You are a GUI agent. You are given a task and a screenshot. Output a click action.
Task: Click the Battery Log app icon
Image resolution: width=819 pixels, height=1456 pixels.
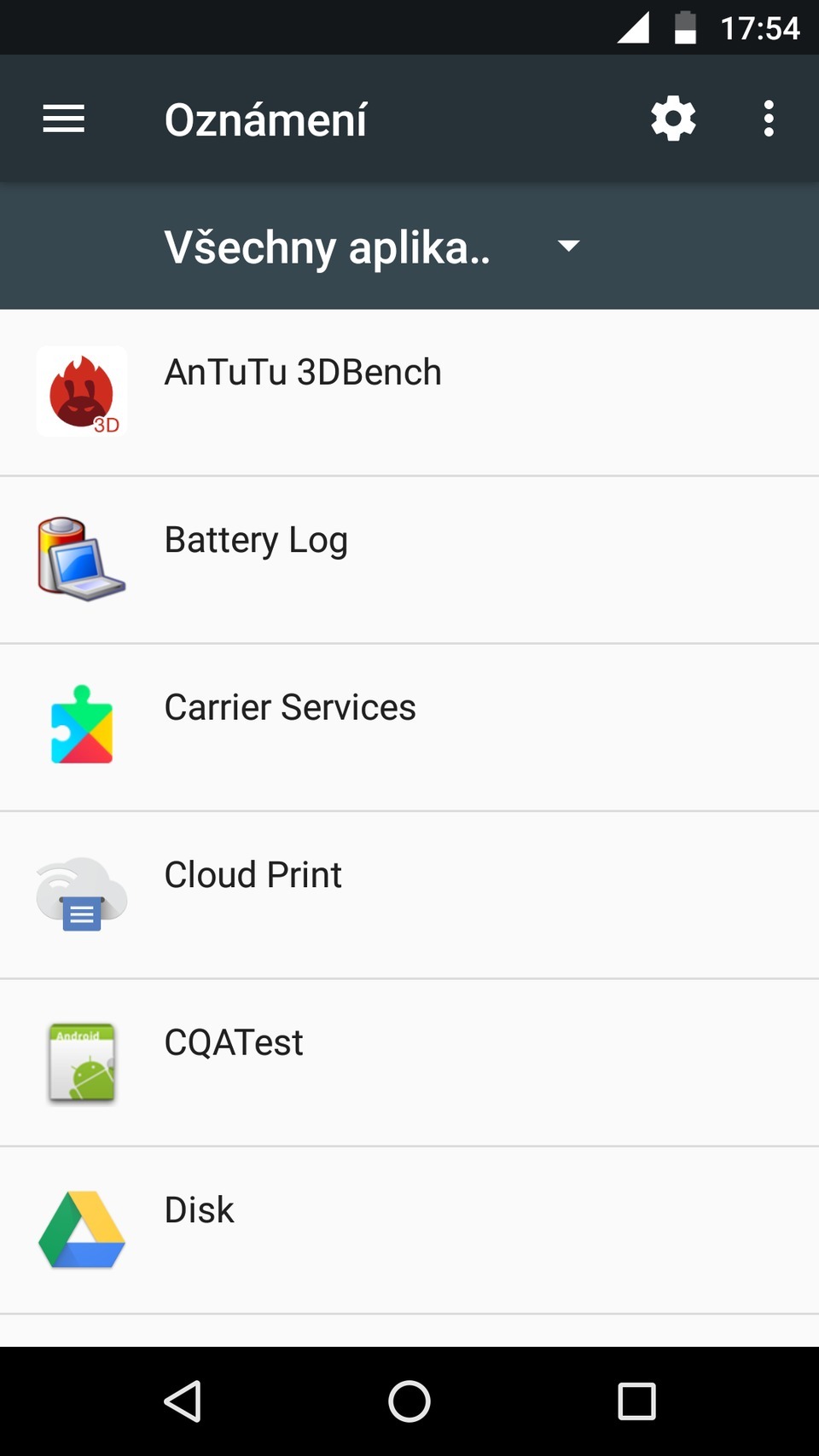pyautogui.click(x=81, y=559)
